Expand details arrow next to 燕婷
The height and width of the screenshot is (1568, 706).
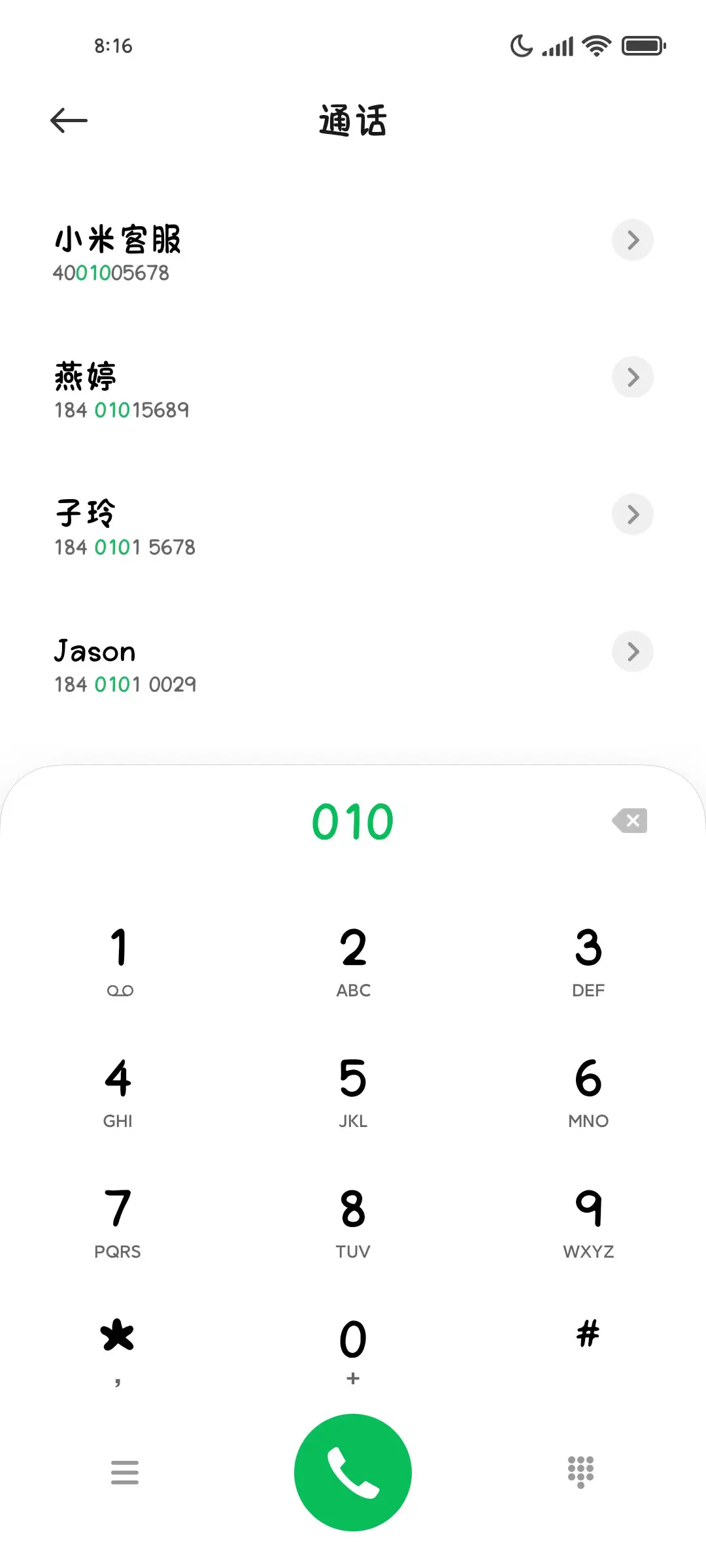[x=632, y=377]
